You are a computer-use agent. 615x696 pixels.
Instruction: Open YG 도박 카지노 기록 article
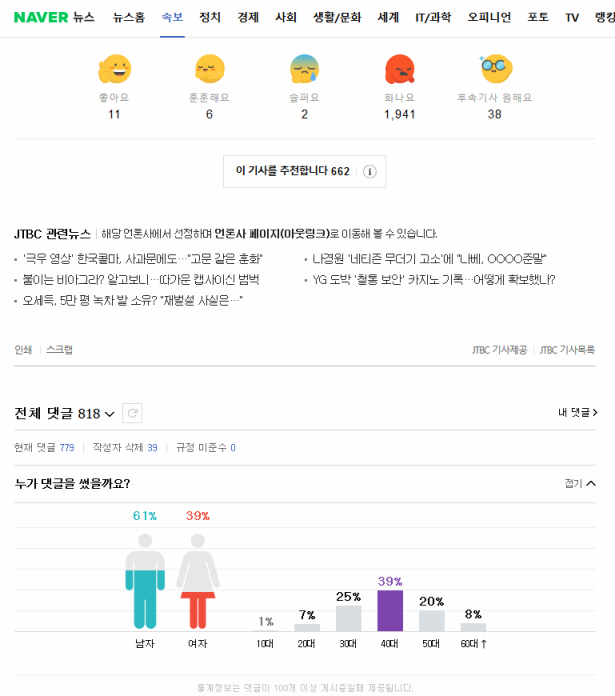pyautogui.click(x=433, y=279)
